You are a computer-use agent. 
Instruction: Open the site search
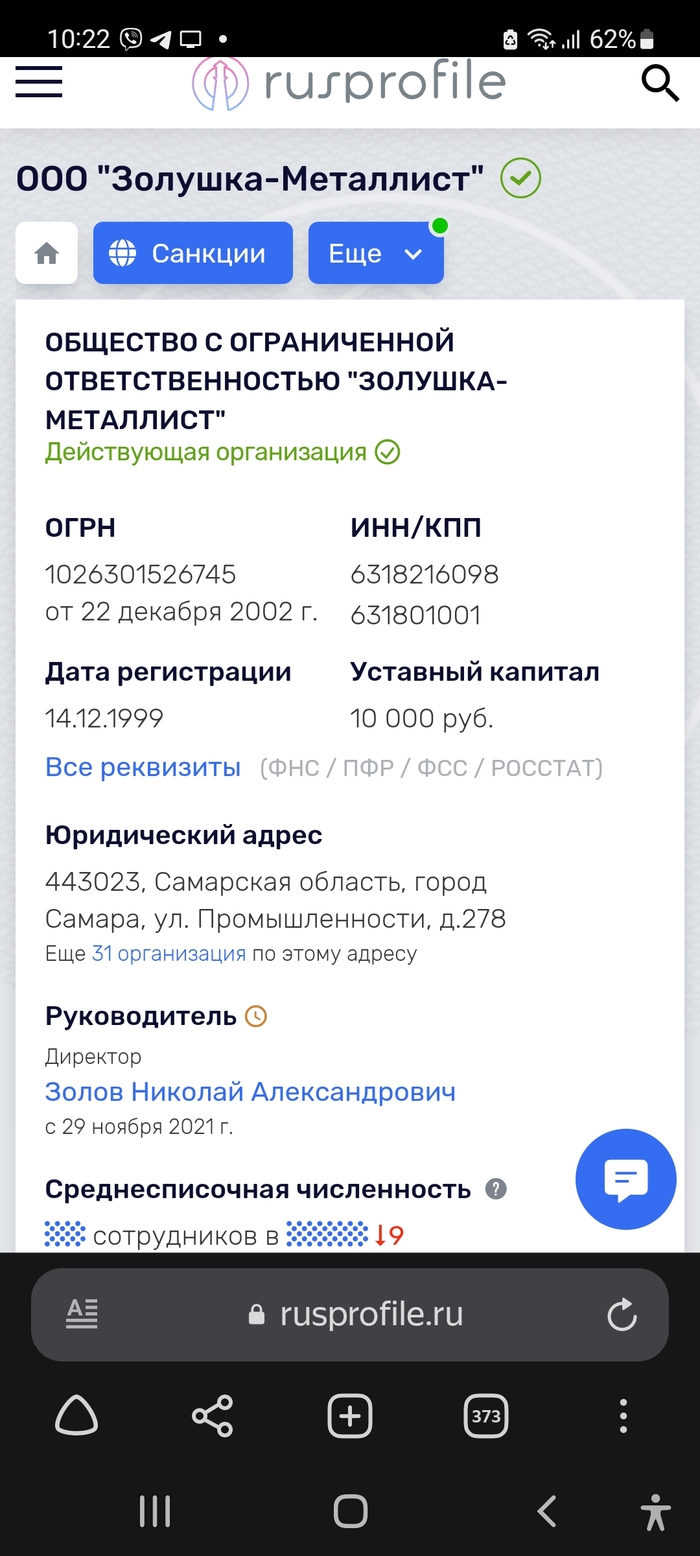coord(659,84)
